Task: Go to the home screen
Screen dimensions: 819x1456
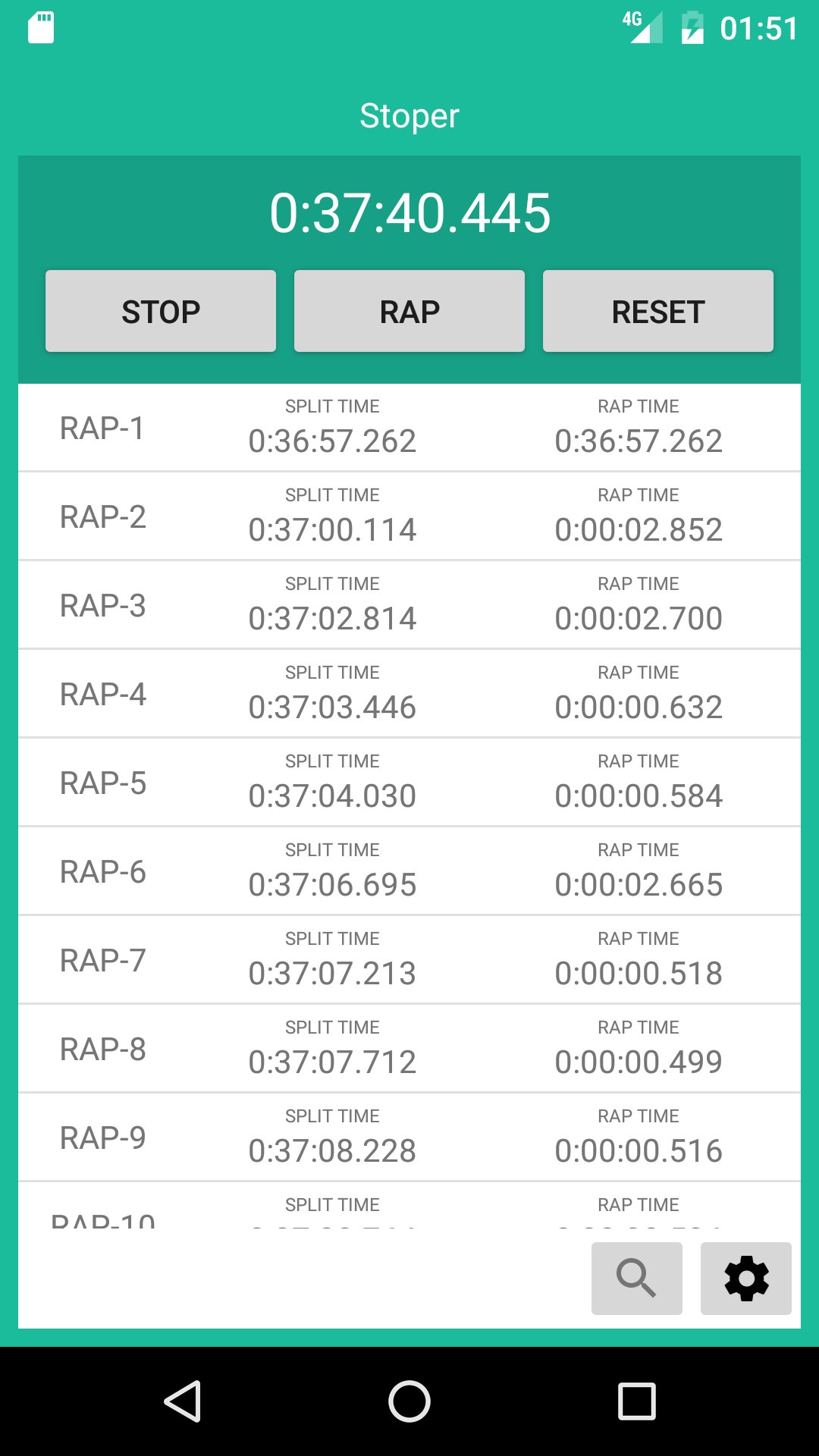Action: click(x=409, y=1401)
